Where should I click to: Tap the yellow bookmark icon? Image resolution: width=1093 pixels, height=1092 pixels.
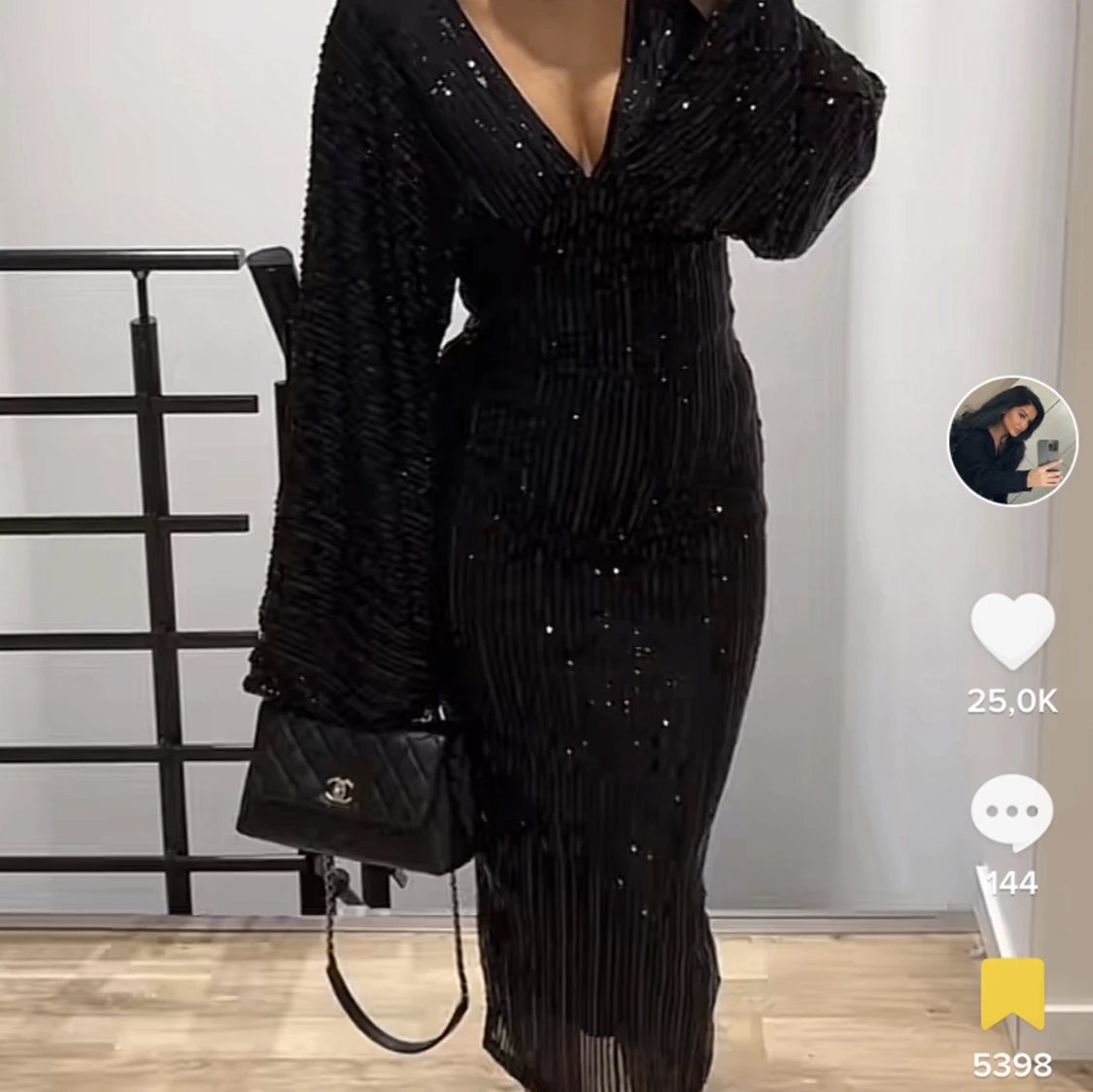tap(1011, 993)
